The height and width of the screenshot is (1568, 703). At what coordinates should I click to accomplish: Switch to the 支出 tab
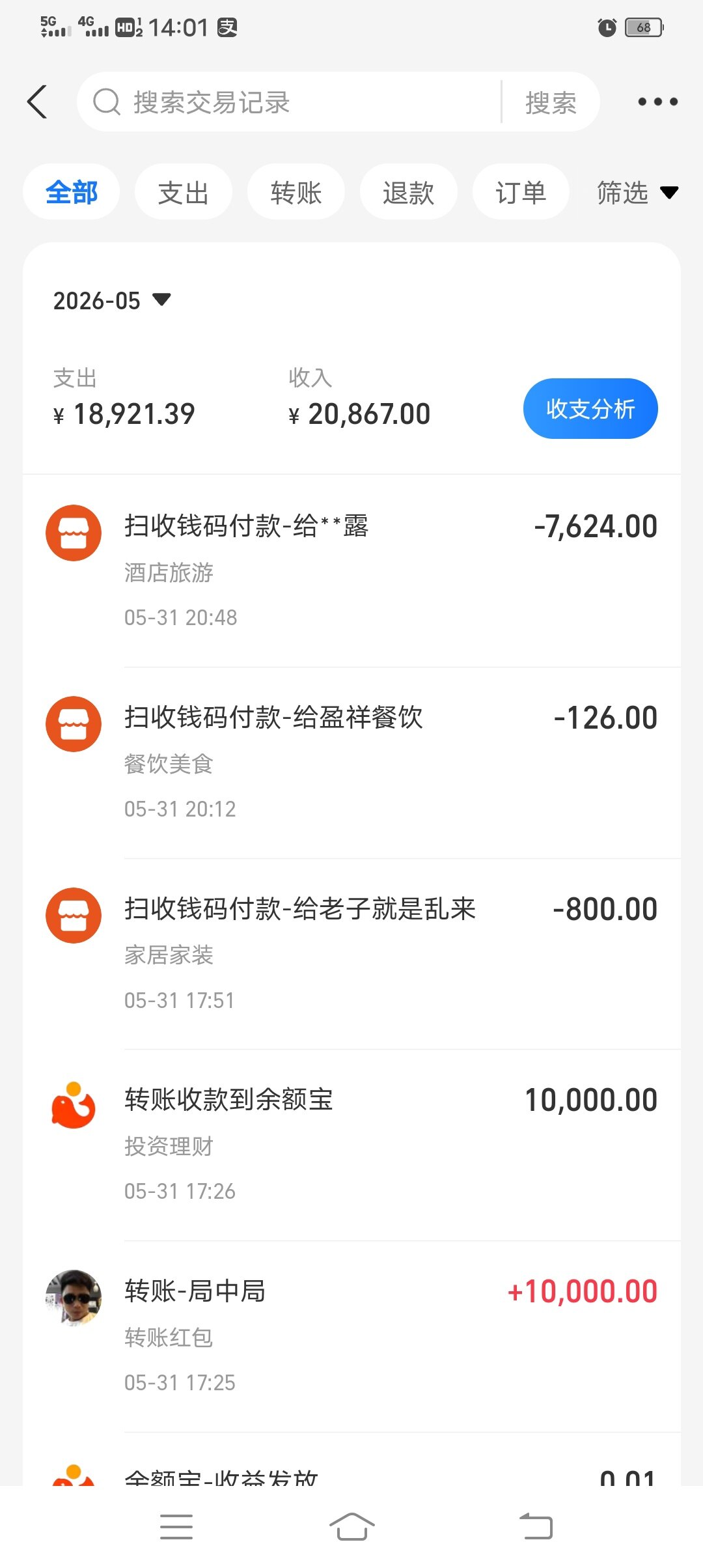(184, 192)
